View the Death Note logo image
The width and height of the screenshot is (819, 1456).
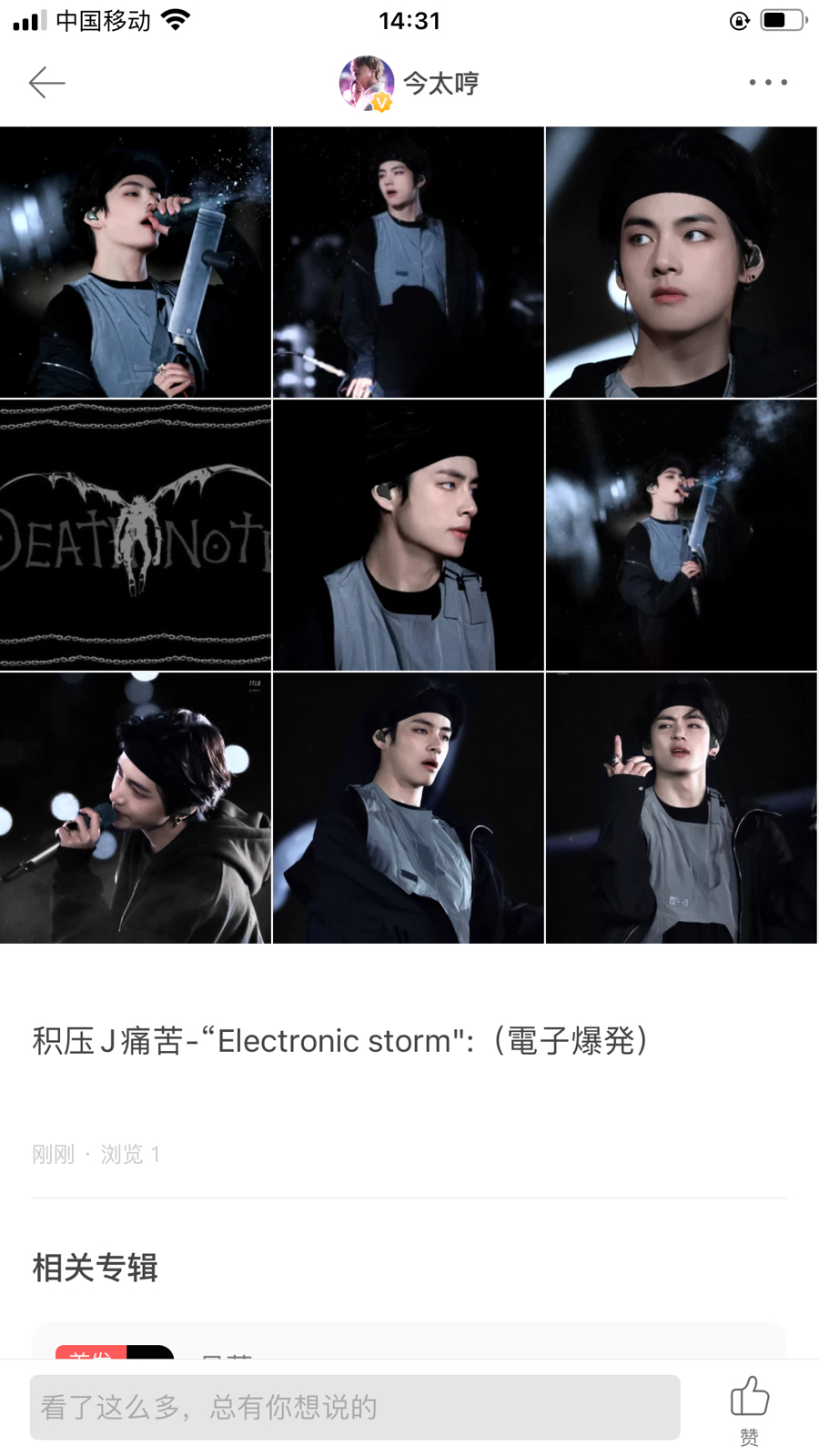coord(136,535)
